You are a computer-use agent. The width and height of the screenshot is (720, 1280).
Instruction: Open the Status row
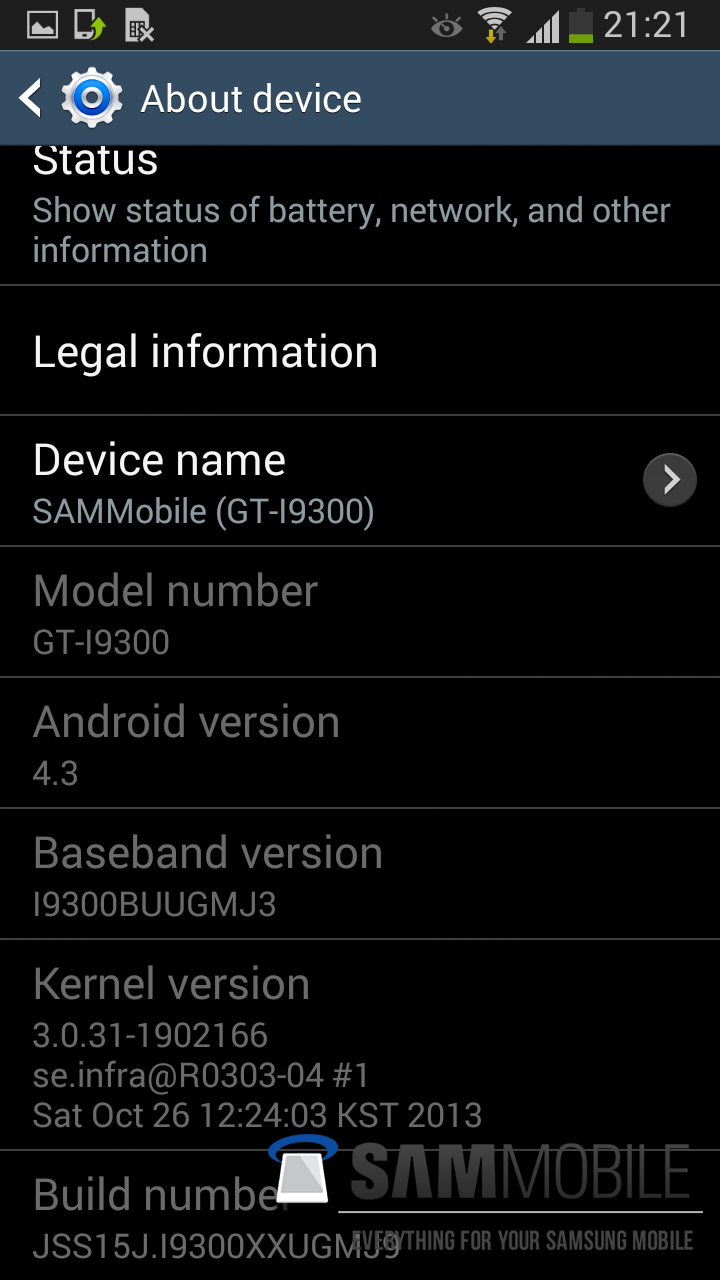click(350, 212)
